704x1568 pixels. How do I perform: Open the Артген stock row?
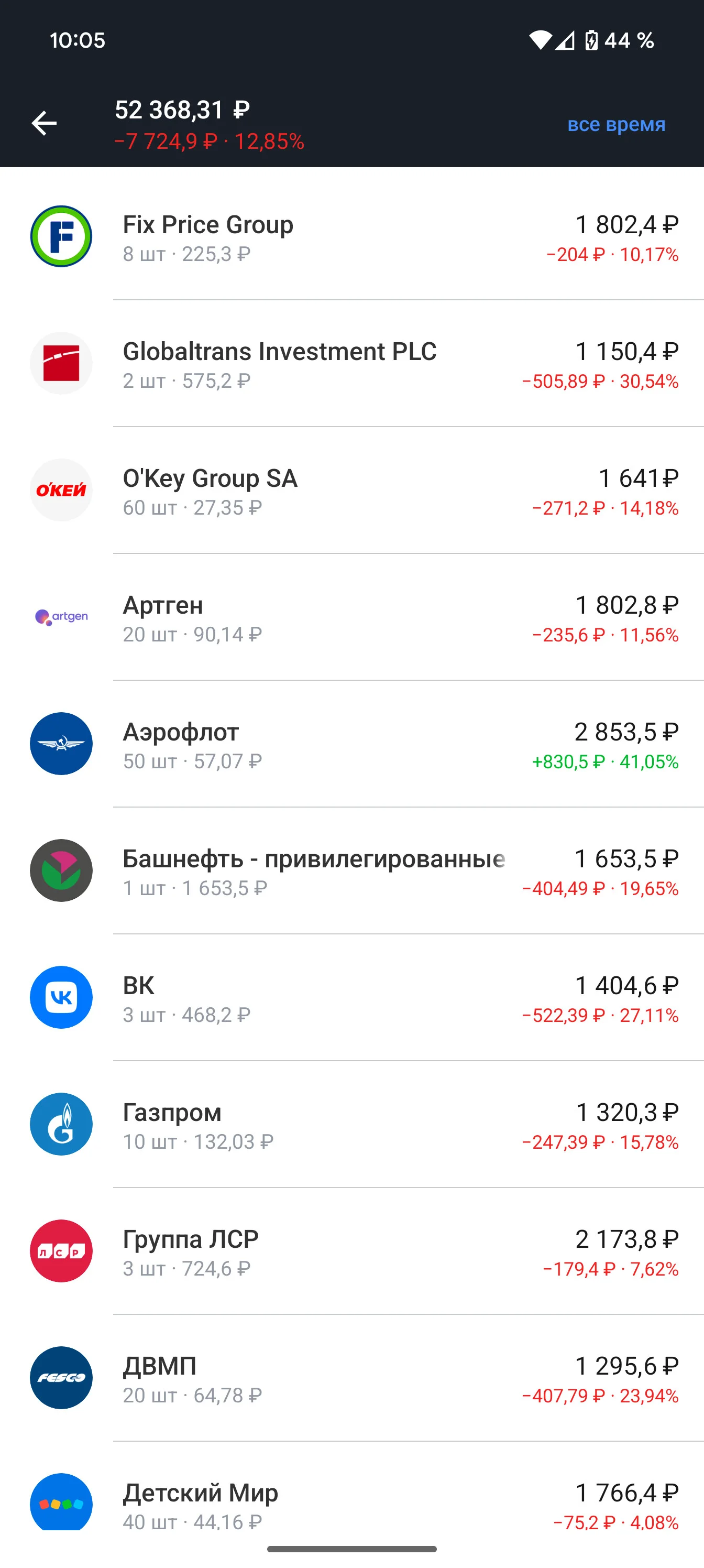(351, 617)
